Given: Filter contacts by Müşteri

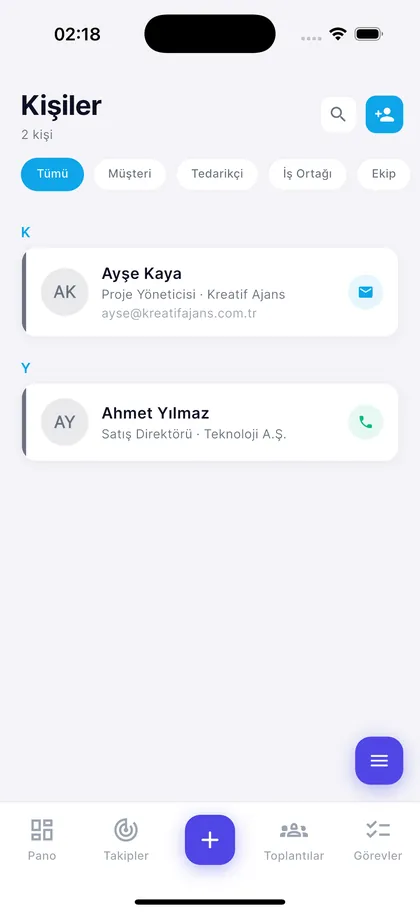Looking at the screenshot, I should [130, 174].
